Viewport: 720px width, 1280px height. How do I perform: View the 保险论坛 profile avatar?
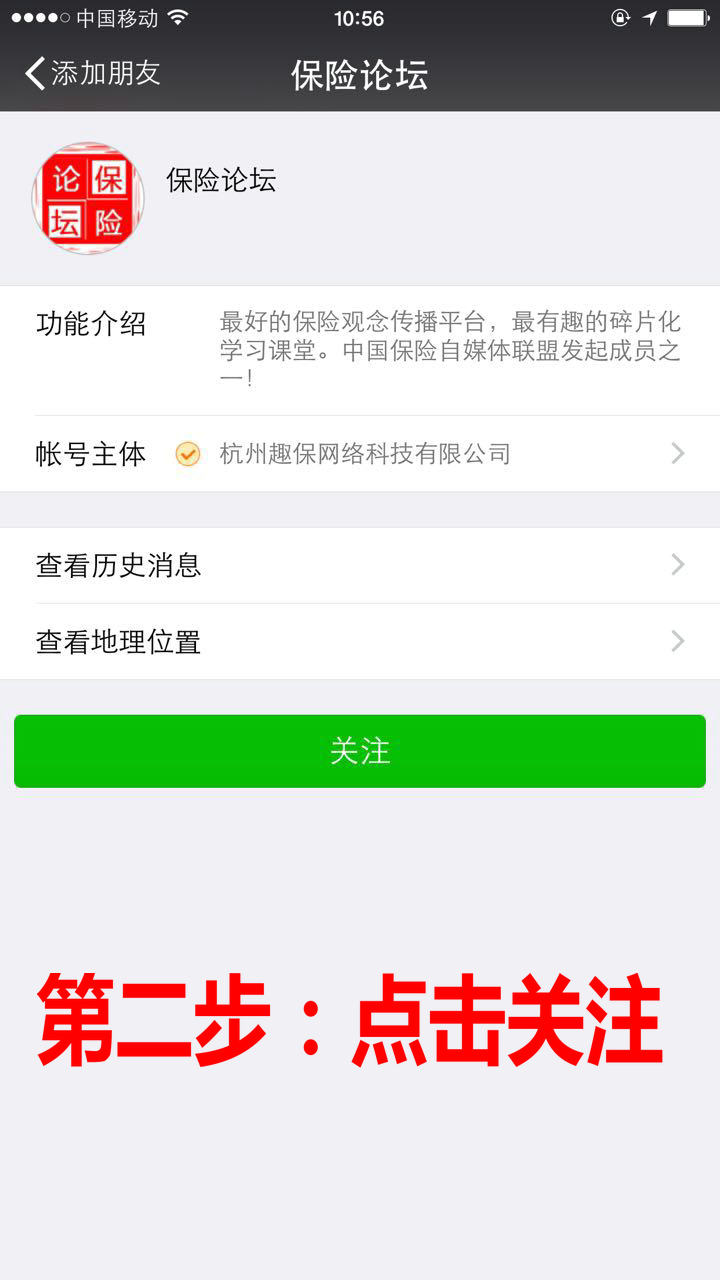(x=88, y=198)
